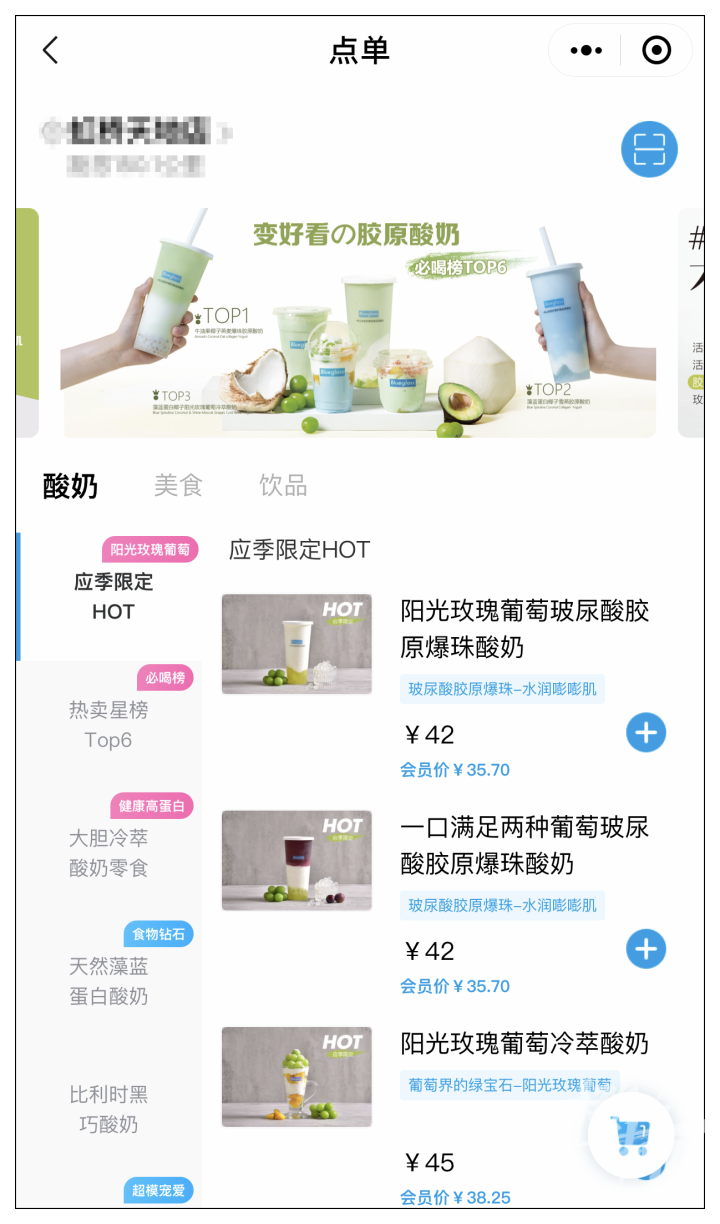Choose the 天然藻蓝蛋白酸奶 category
This screenshot has width=720, height=1224.
pyautogui.click(x=108, y=981)
